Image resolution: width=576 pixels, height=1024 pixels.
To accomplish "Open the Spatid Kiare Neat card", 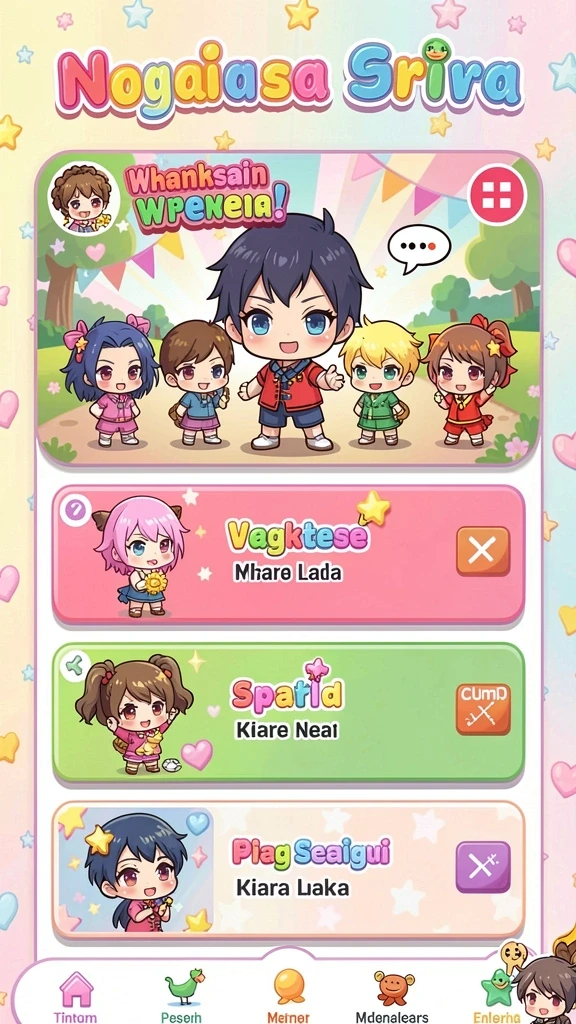I will (288, 712).
